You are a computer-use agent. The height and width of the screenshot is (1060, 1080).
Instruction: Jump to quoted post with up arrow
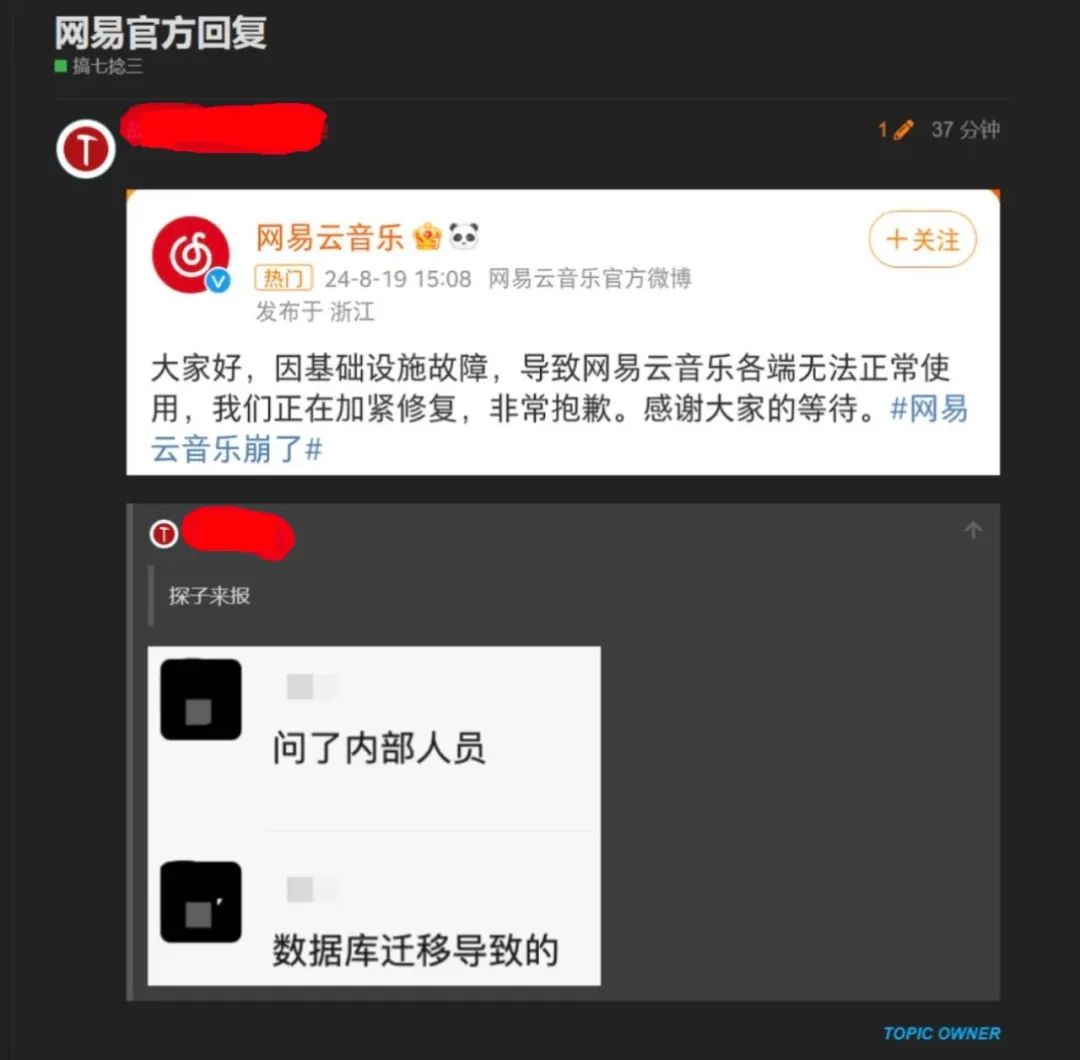pyautogui.click(x=973, y=531)
